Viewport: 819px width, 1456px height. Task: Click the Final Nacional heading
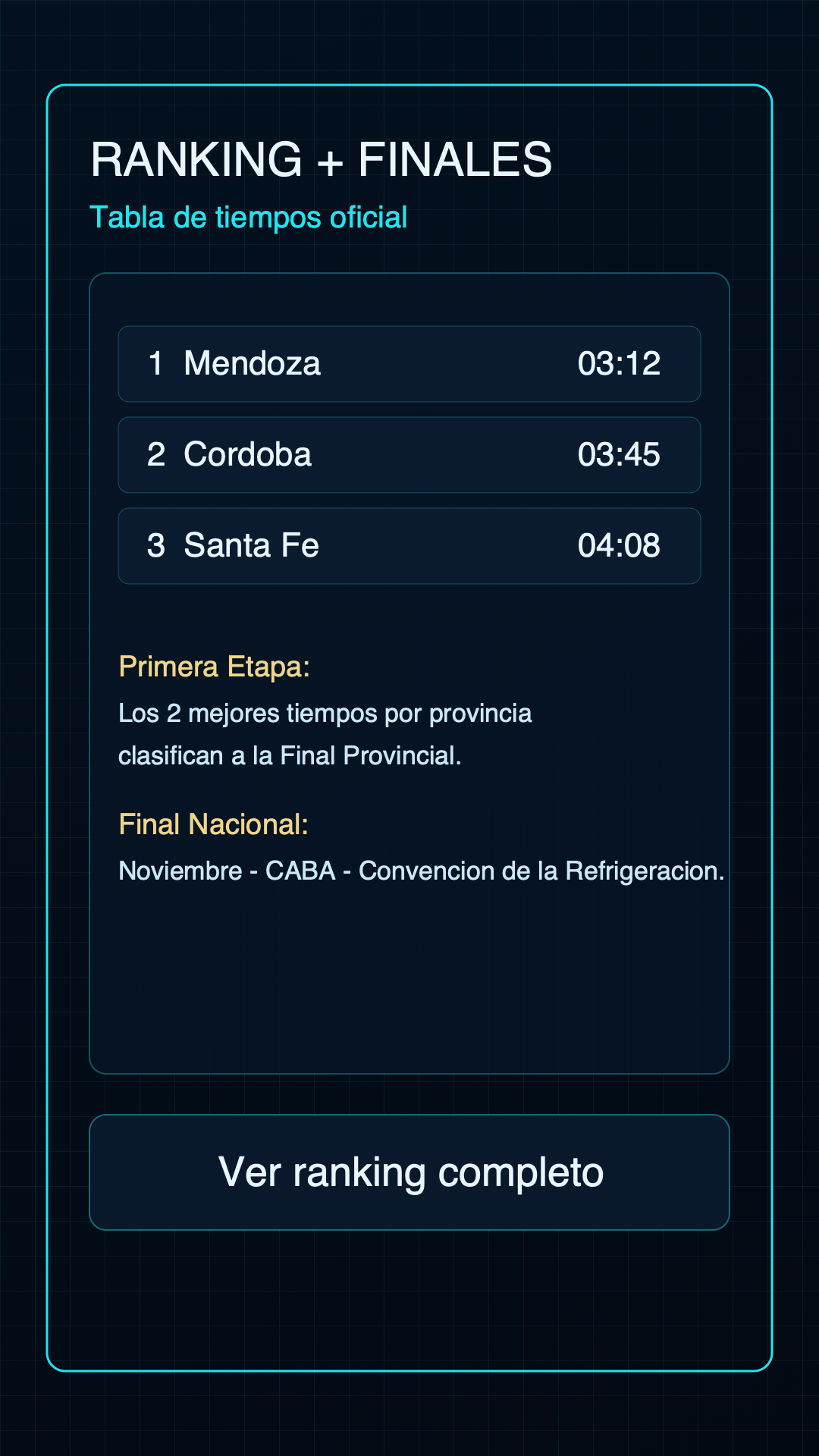(215, 824)
